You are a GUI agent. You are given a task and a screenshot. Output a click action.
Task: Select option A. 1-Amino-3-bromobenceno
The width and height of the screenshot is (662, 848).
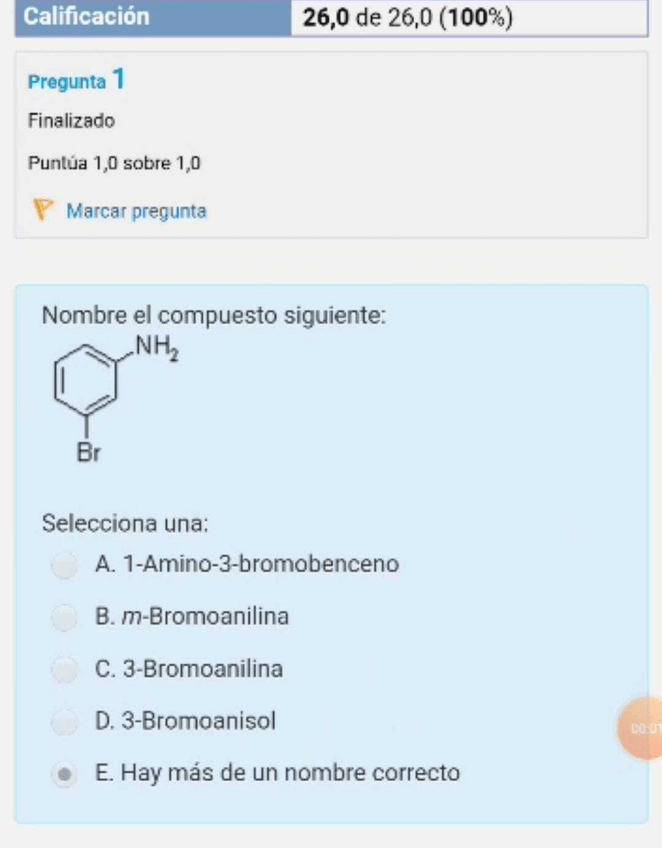tap(65, 566)
